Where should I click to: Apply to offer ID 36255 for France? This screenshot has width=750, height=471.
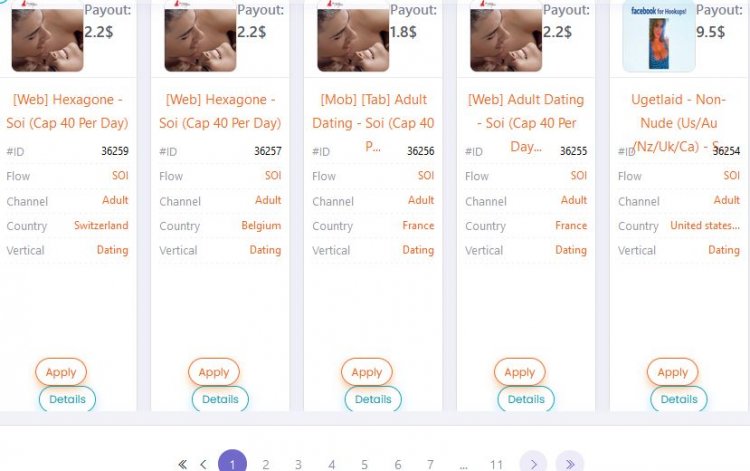(x=520, y=372)
